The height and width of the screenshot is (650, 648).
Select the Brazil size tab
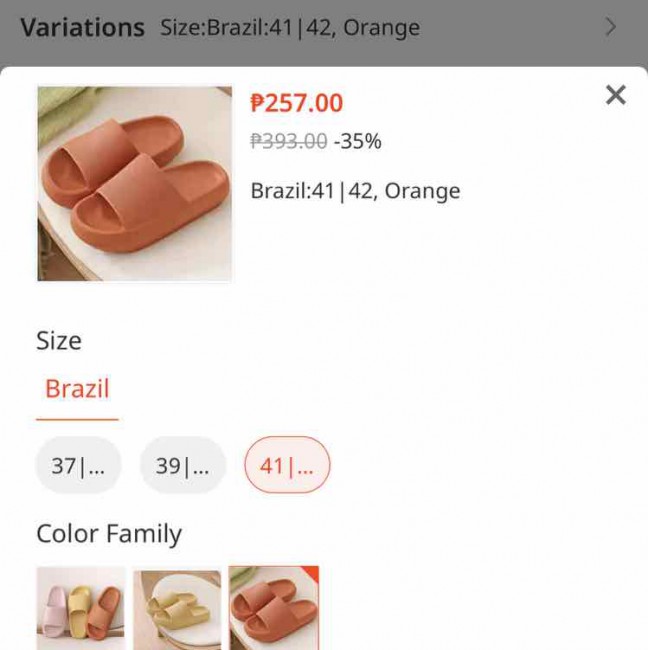pos(77,389)
